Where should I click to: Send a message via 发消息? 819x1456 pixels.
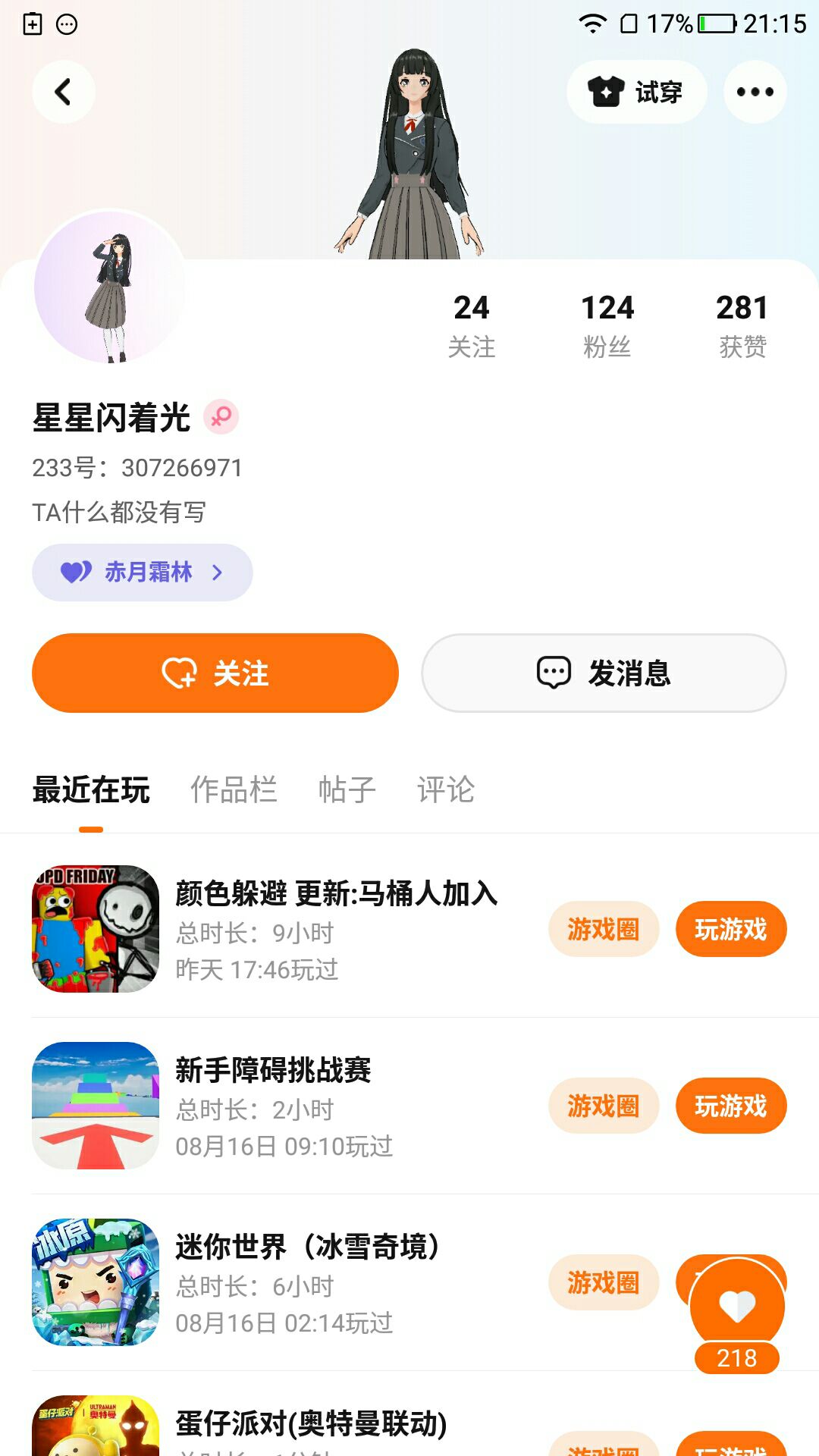[x=604, y=673]
